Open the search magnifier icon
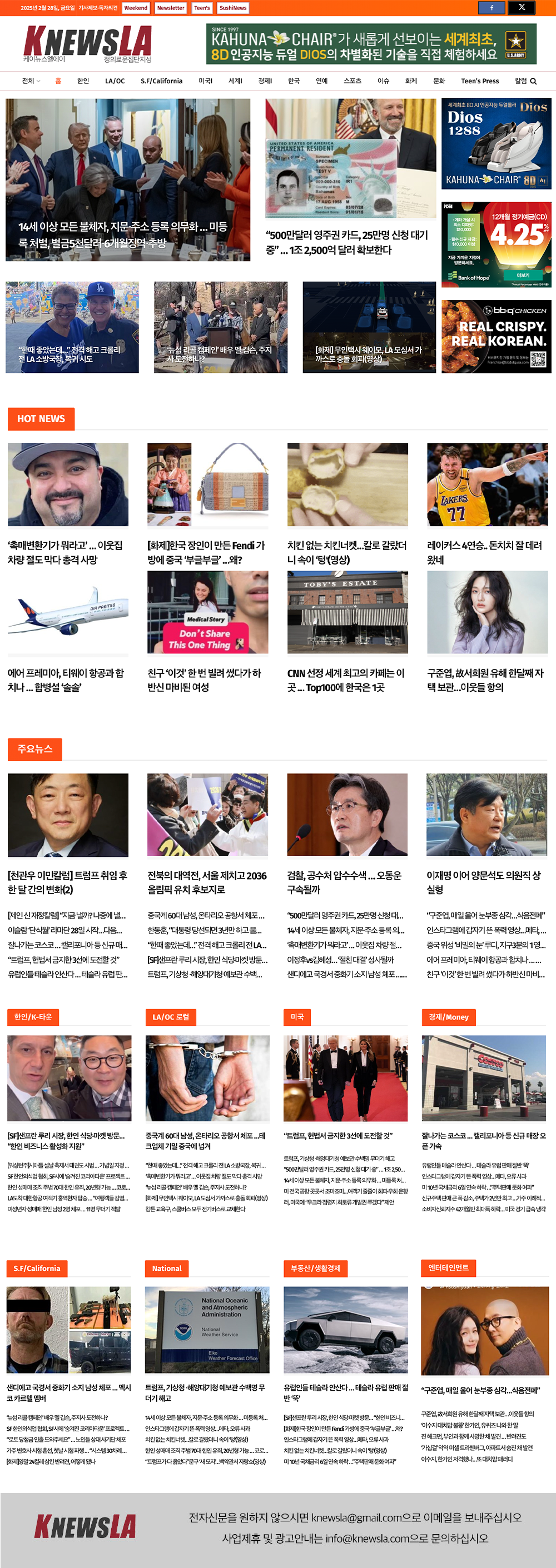Screen dimensions: 556x1568 (533, 81)
